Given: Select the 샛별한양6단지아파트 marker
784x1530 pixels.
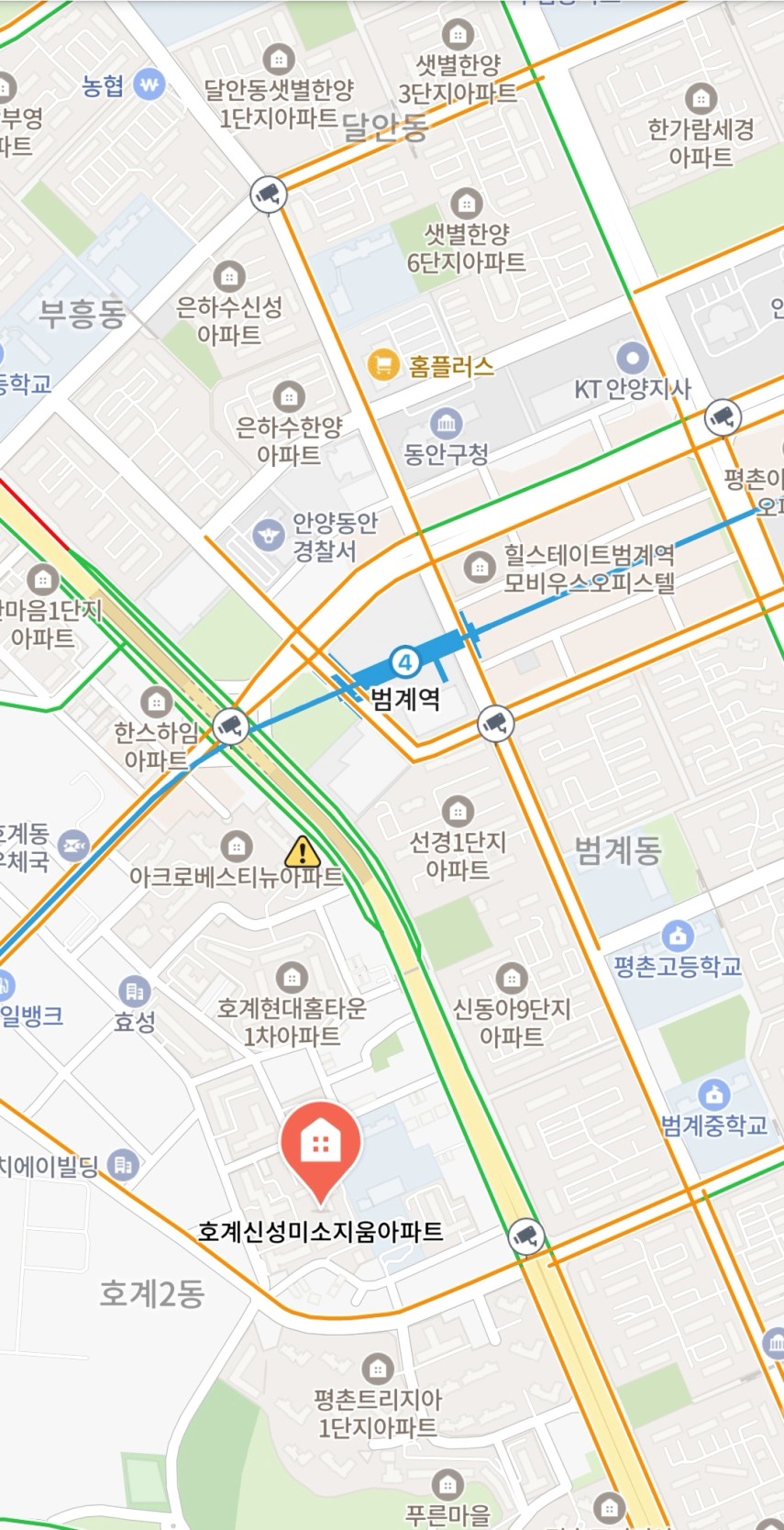Looking at the screenshot, I should coord(466,203).
